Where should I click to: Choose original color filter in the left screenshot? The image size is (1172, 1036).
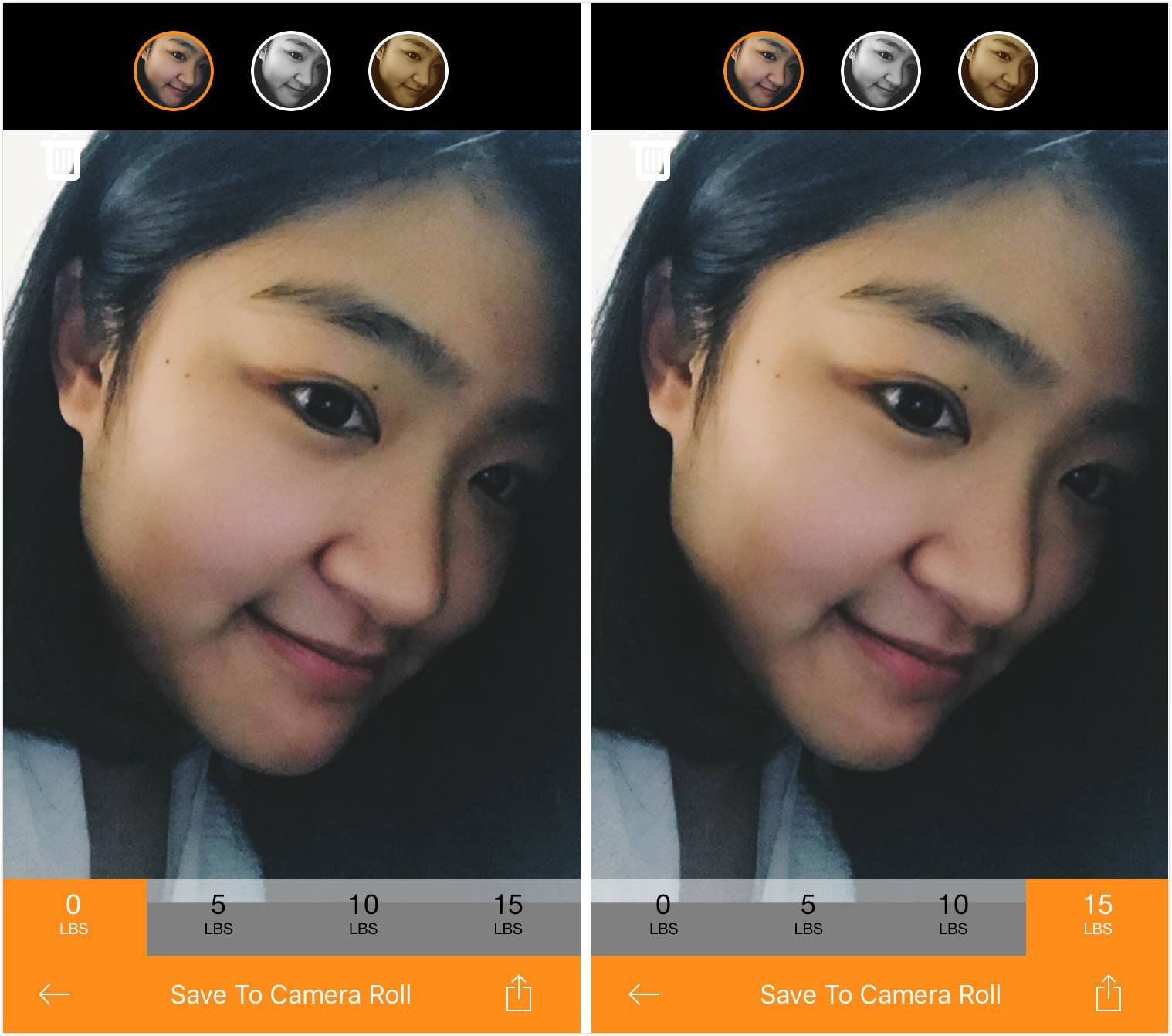point(174,71)
